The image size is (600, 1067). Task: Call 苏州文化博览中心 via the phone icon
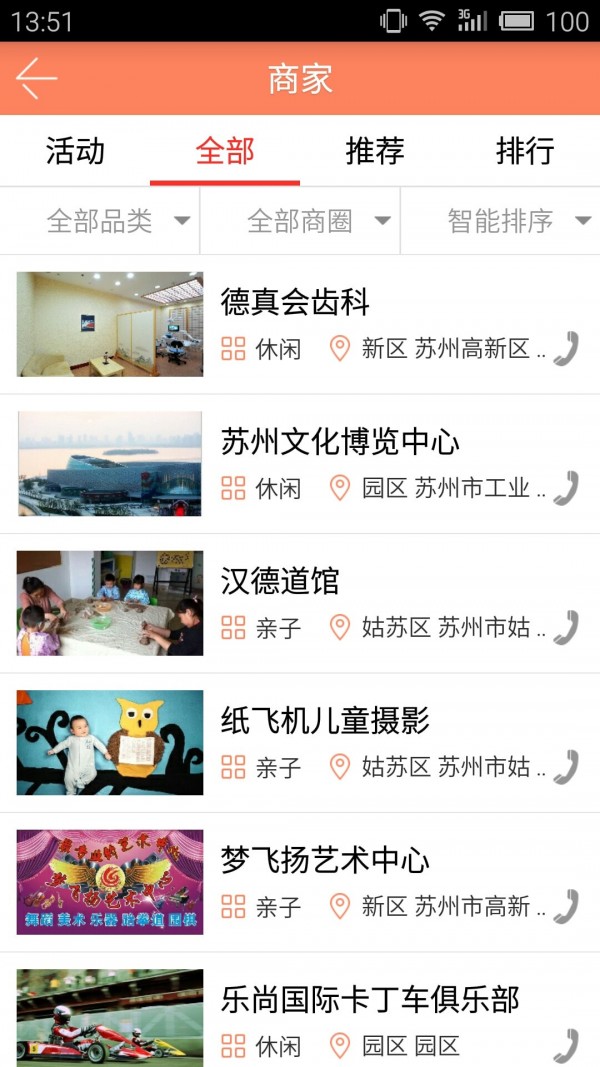(566, 488)
